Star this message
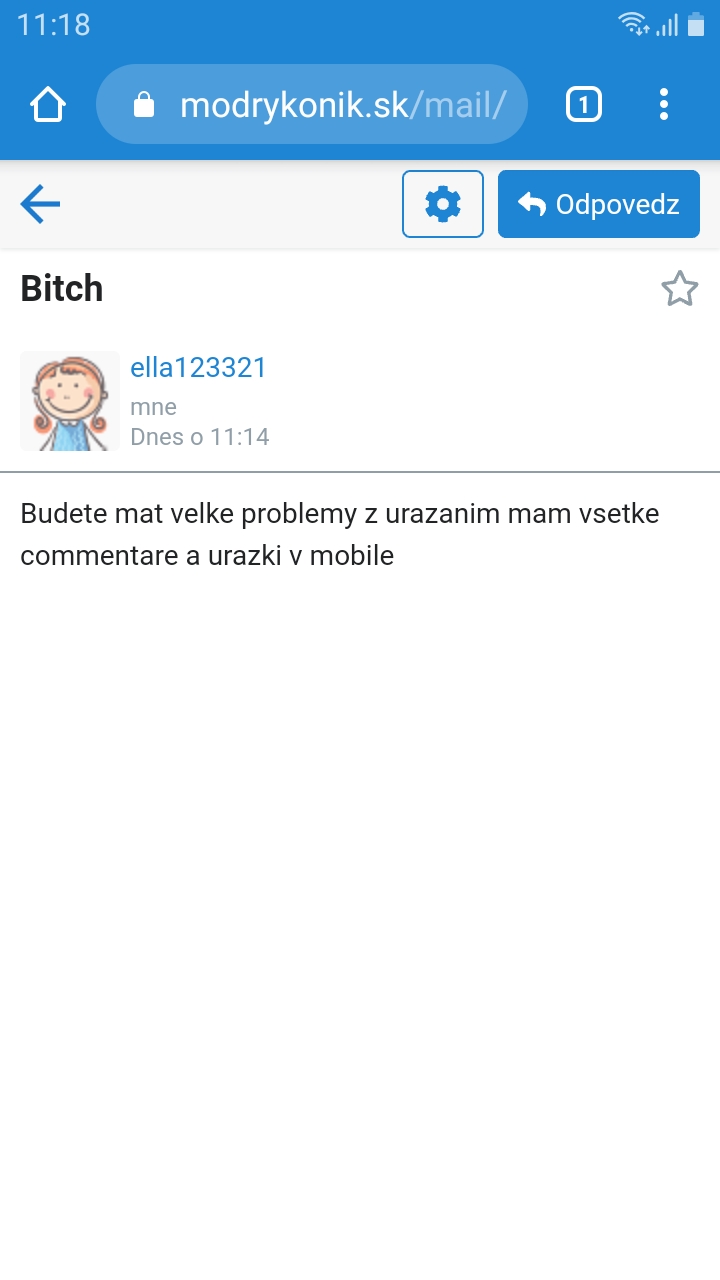This screenshot has width=720, height=1280. (680, 289)
